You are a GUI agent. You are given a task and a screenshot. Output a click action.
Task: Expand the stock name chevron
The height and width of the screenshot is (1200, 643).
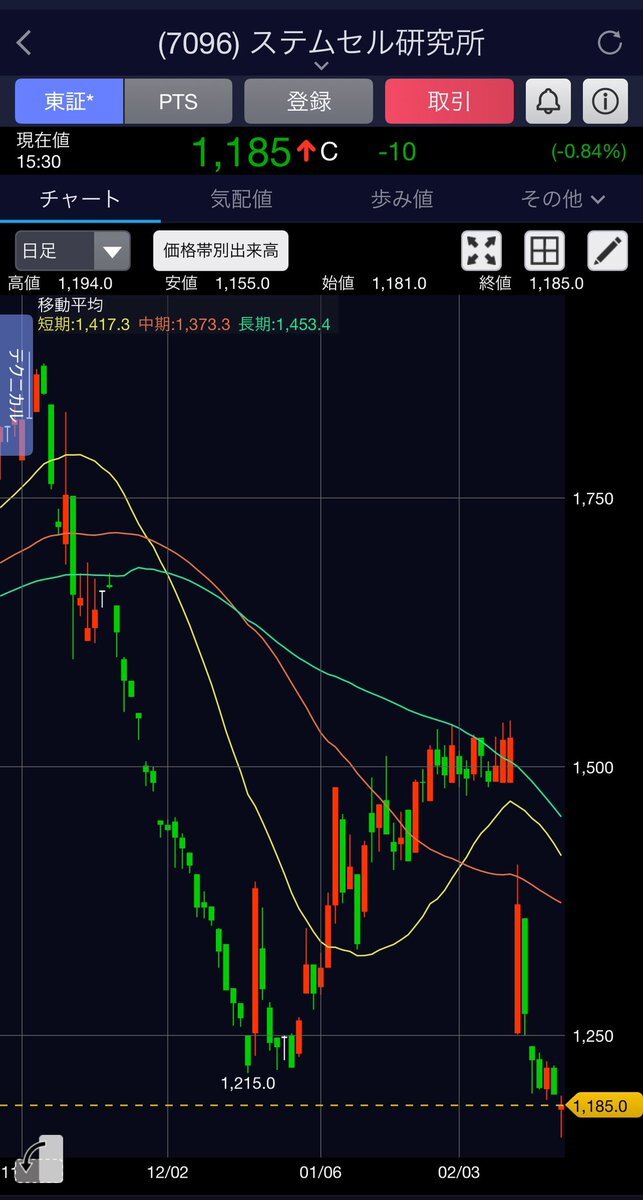coord(321,66)
